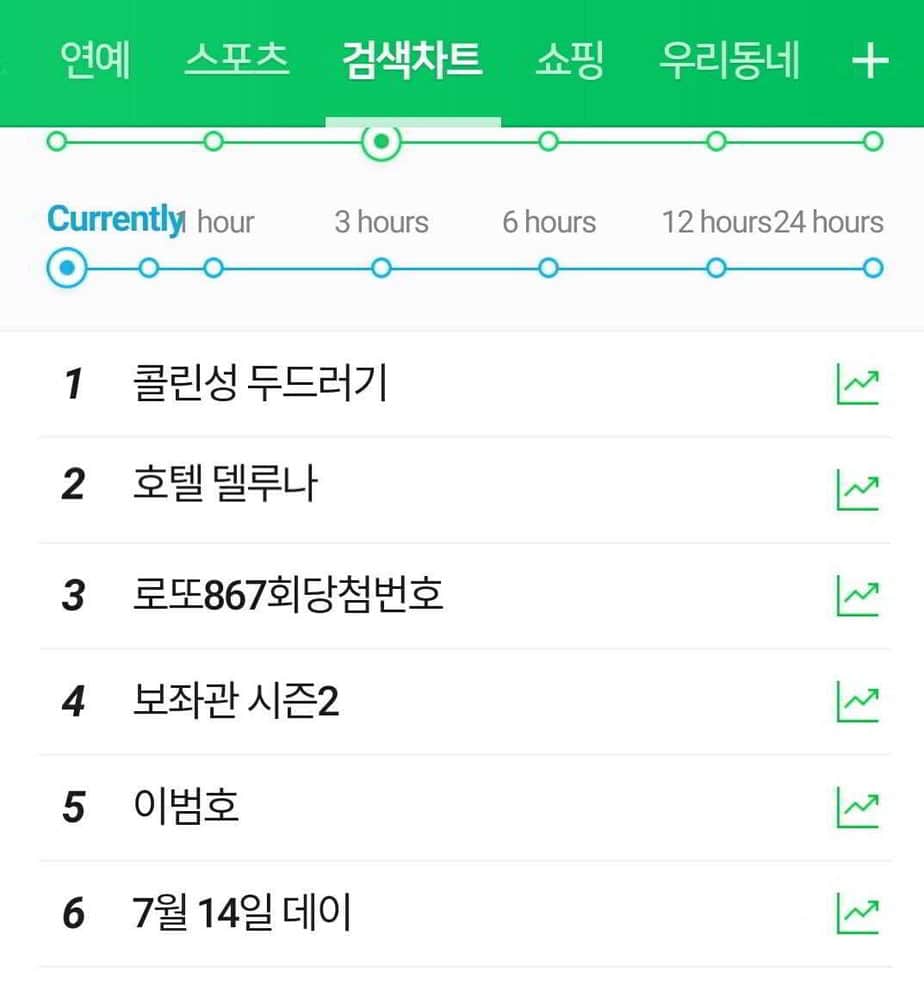Choose the 24 hours time point
This screenshot has width=924, height=997.
coord(872,268)
